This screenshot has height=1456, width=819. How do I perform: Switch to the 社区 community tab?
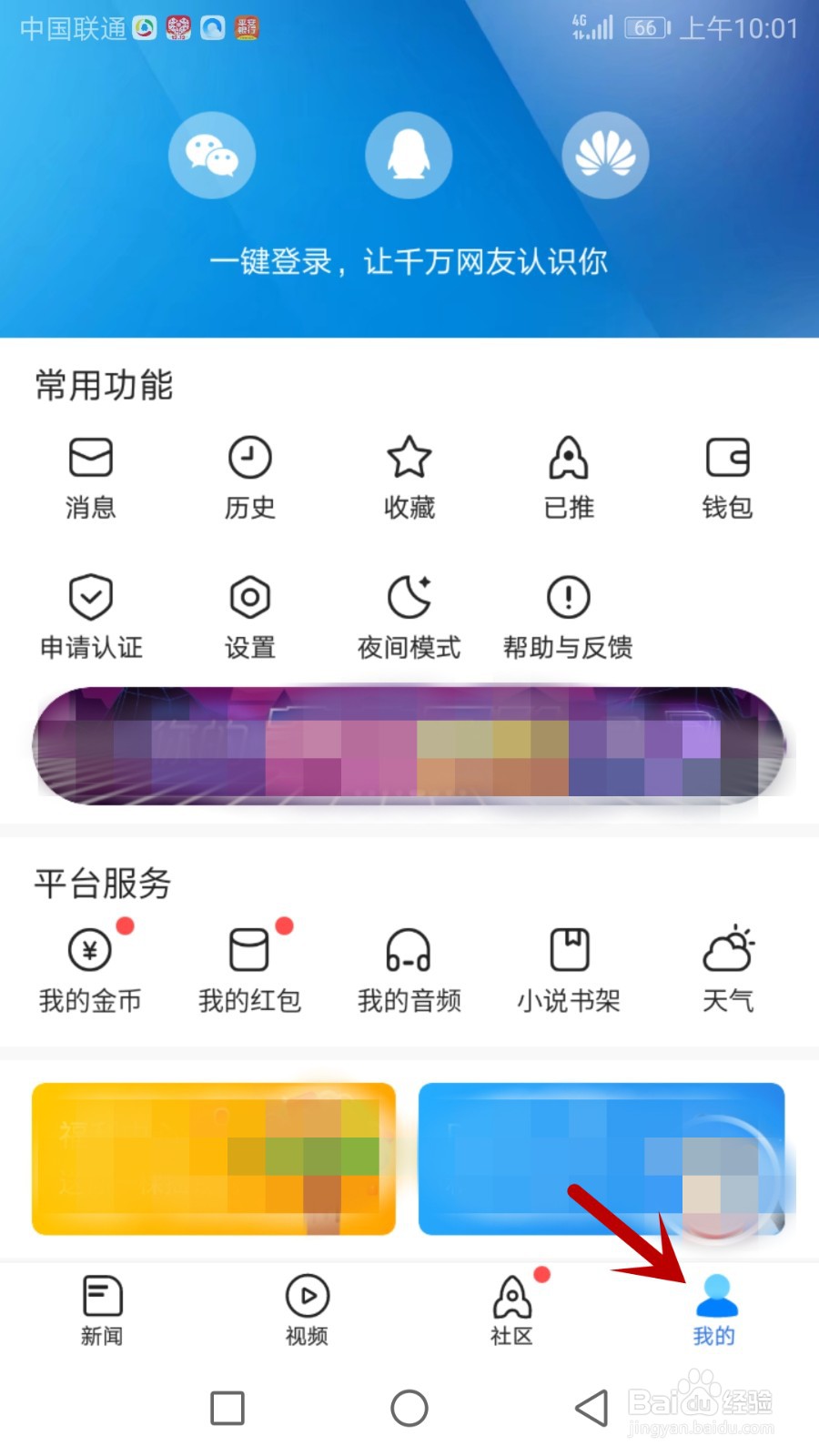pos(511,1309)
